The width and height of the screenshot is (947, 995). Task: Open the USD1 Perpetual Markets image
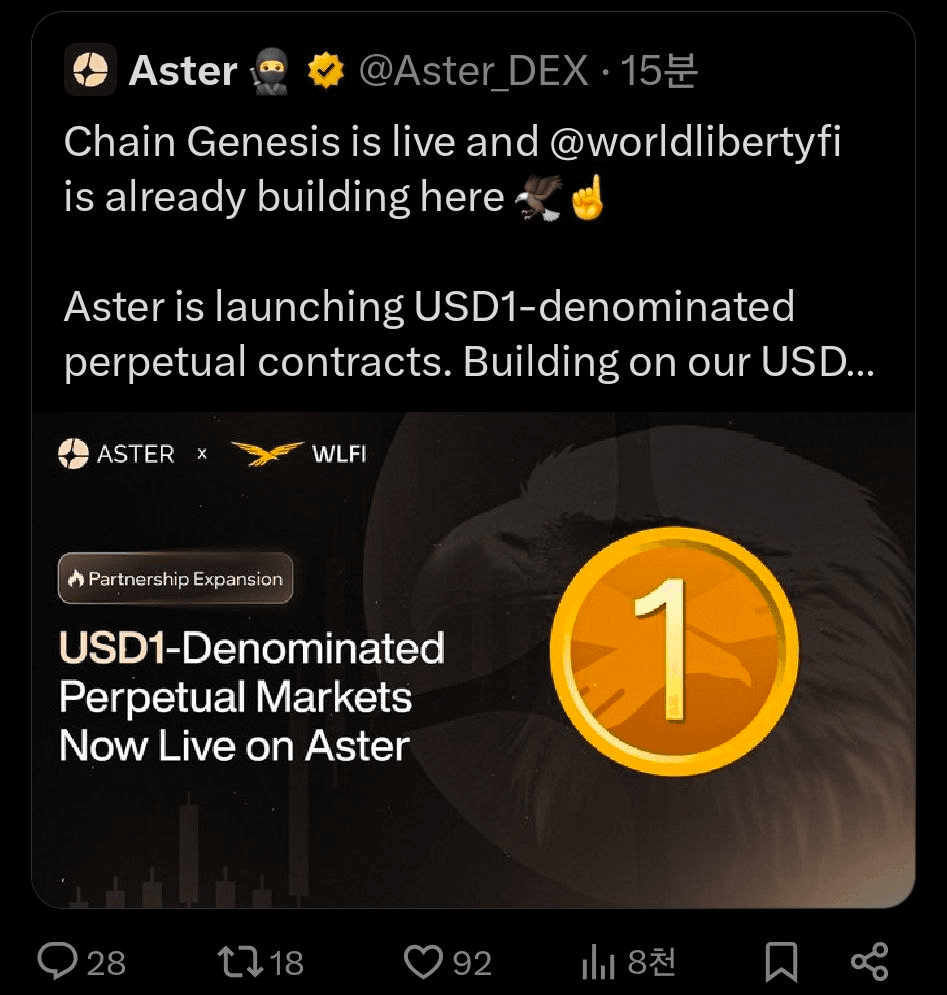[x=473, y=660]
